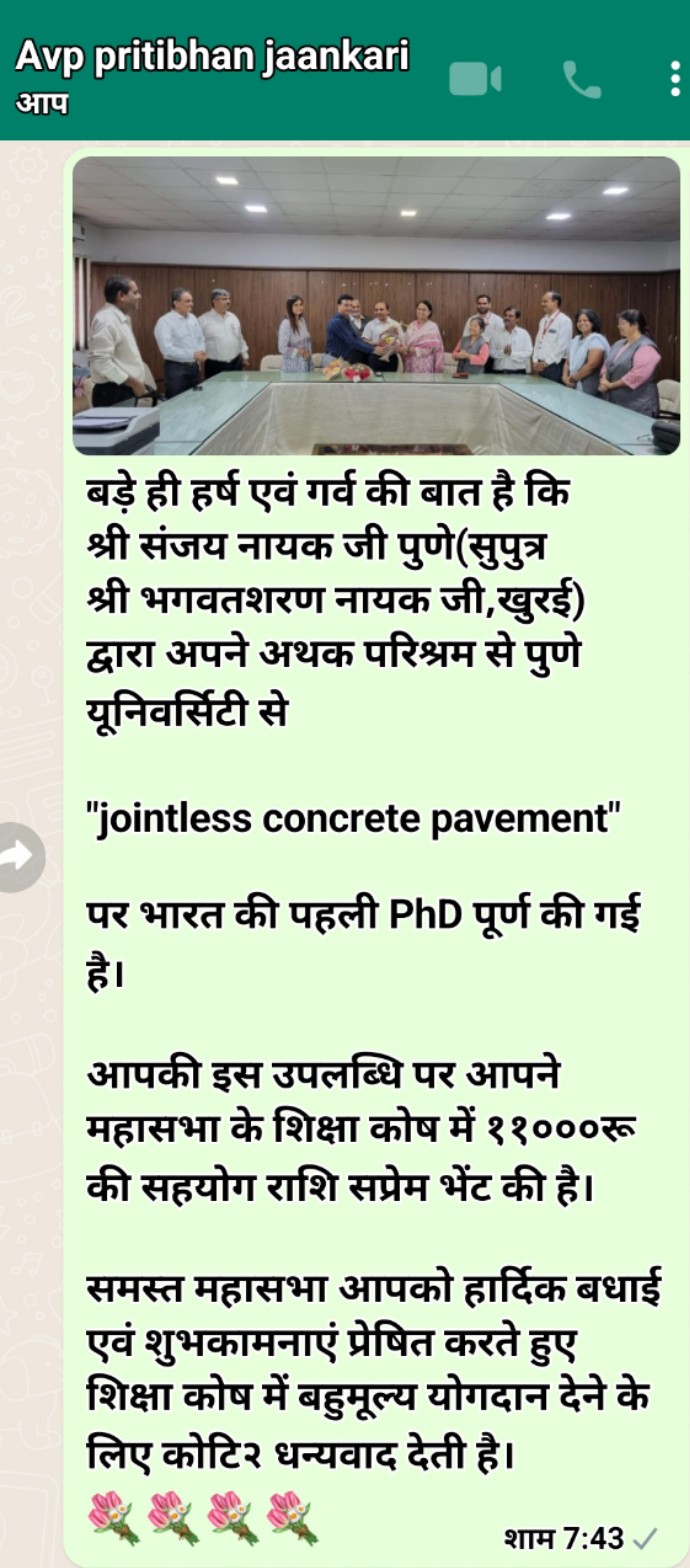The width and height of the screenshot is (690, 1568).
Task: Start a video call in this group
Action: (x=474, y=79)
